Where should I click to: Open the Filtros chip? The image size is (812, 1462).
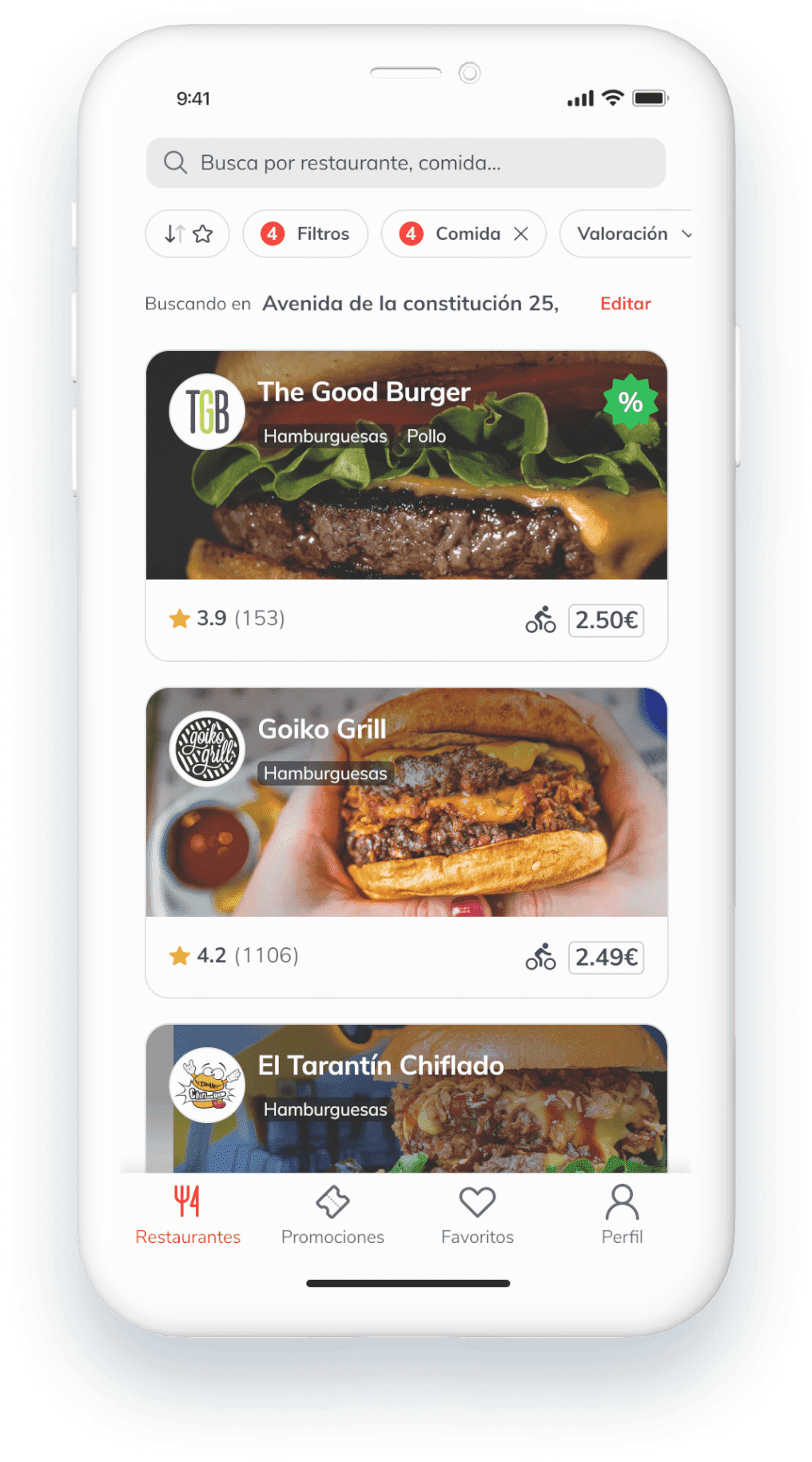[305, 234]
